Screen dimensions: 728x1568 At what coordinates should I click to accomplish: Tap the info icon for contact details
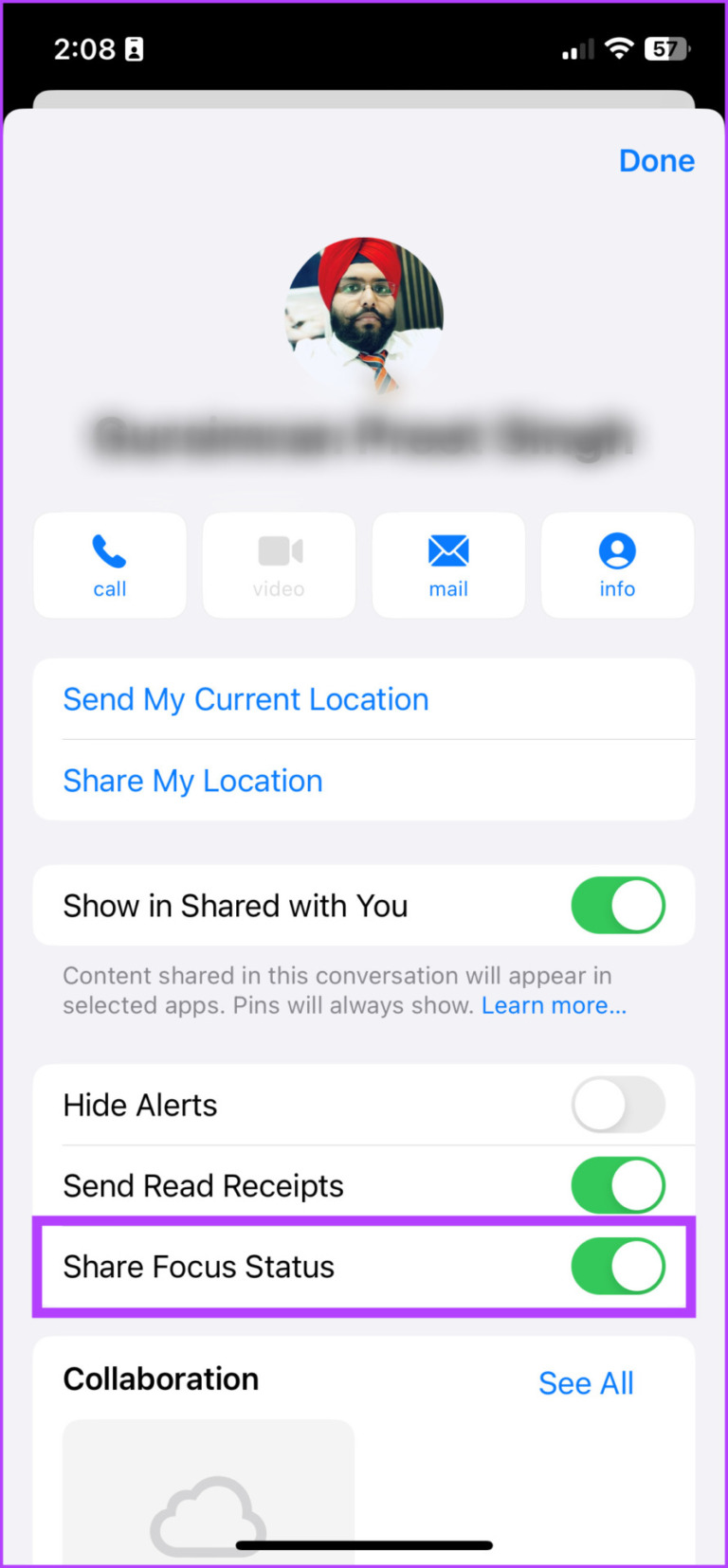(x=617, y=565)
